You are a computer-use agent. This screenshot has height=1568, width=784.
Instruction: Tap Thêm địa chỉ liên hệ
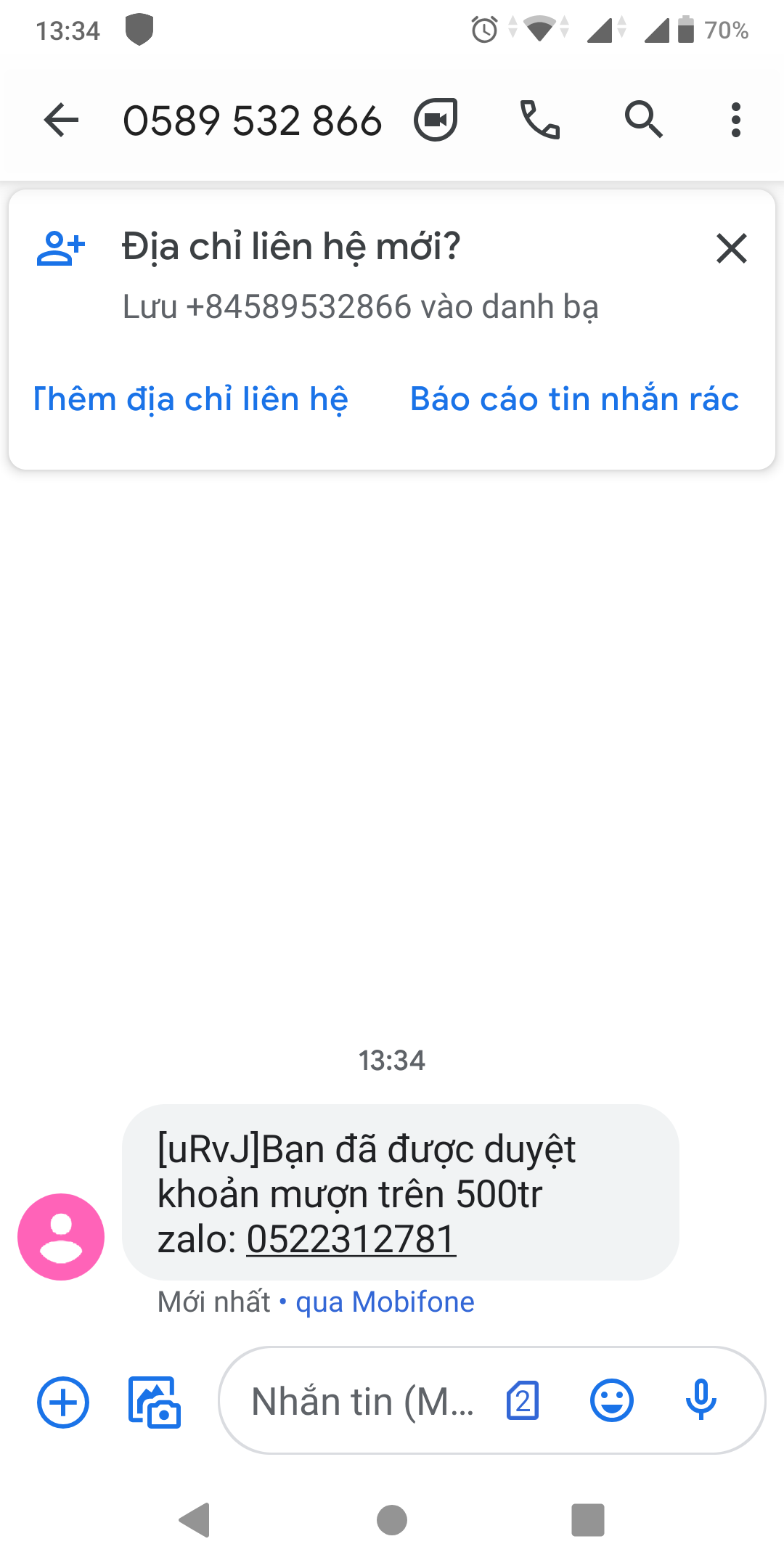click(x=192, y=399)
